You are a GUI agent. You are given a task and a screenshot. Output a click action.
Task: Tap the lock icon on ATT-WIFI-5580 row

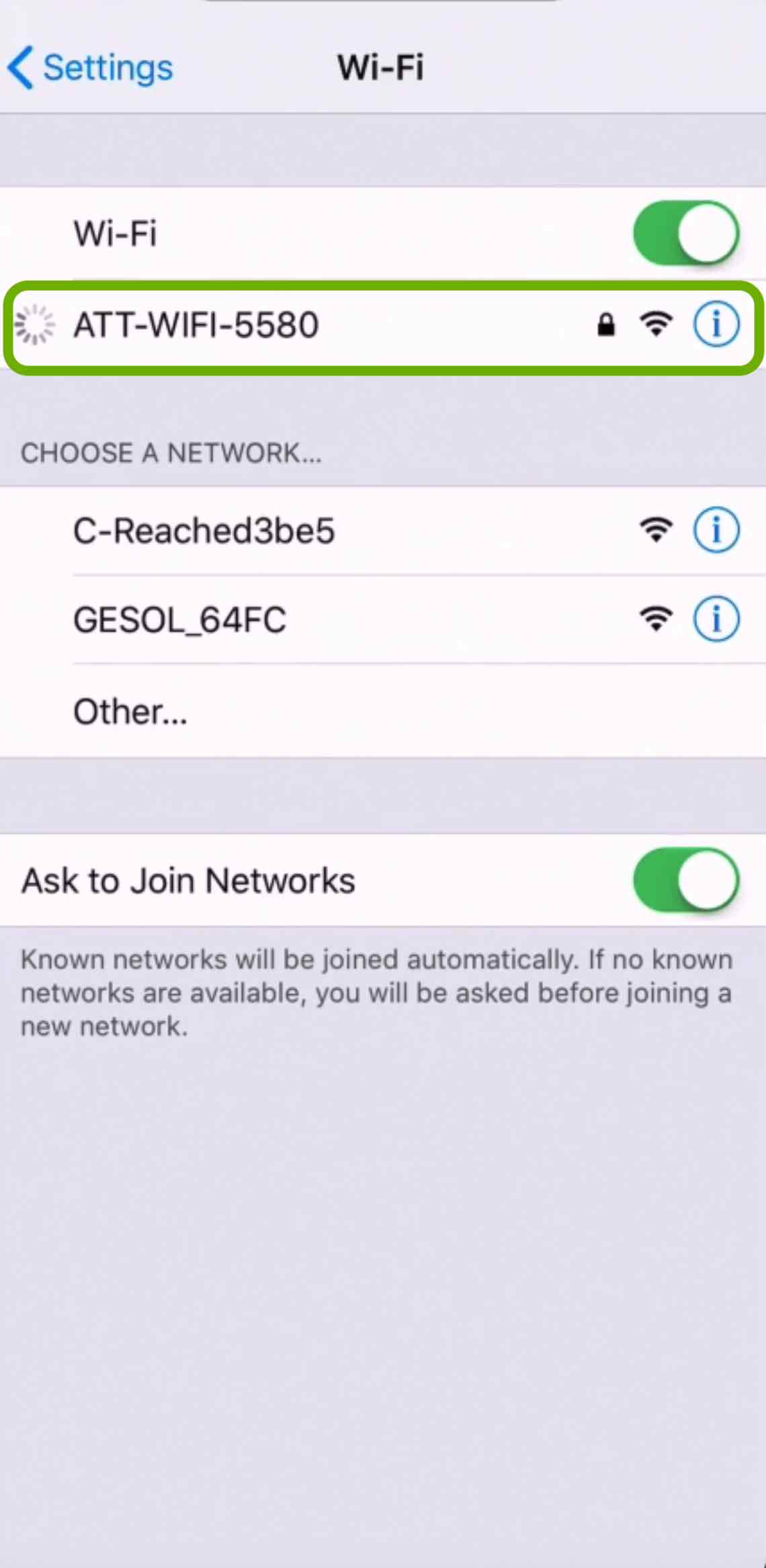[x=605, y=324]
